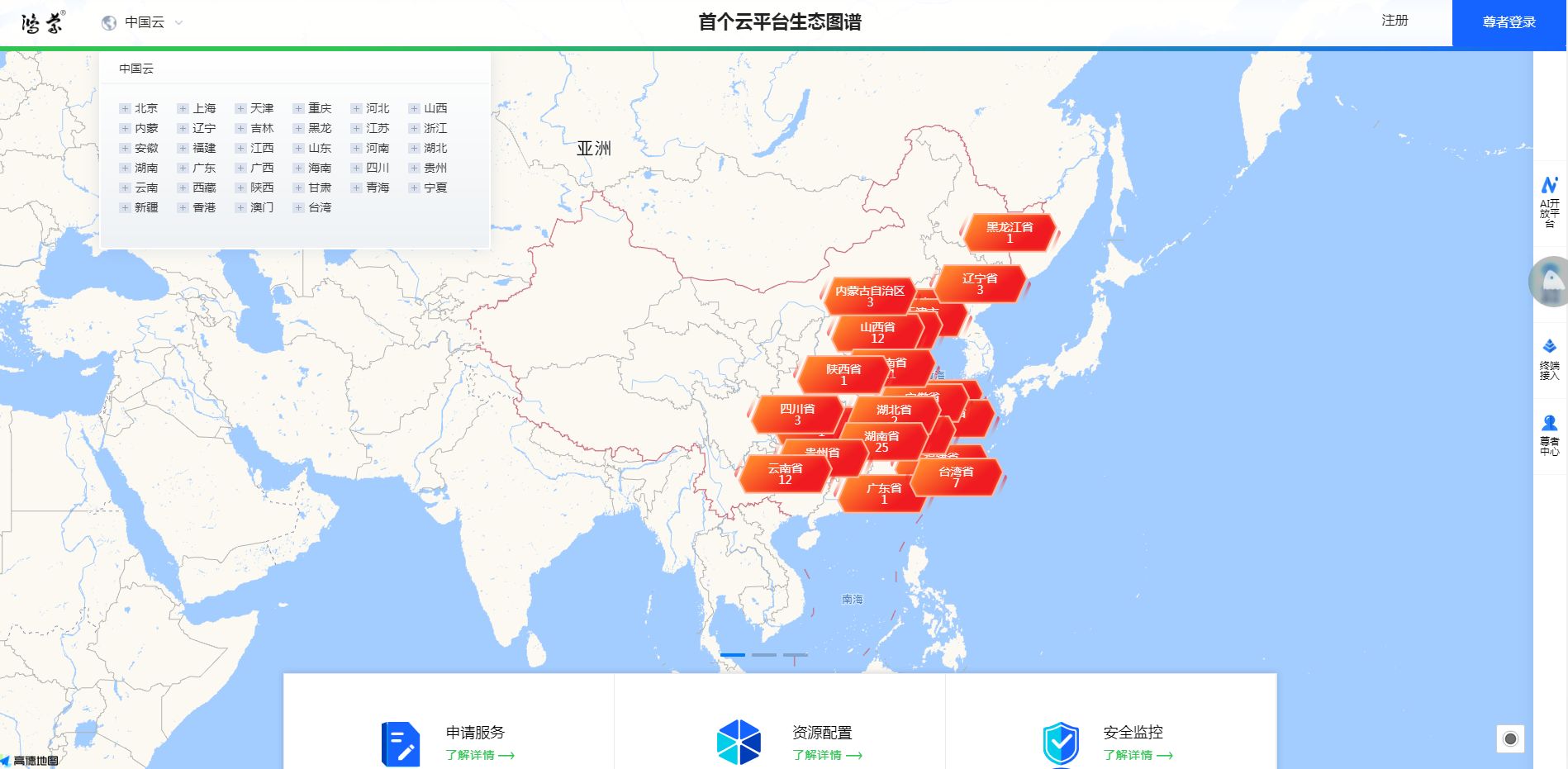The width and height of the screenshot is (1568, 769).
Task: Select the 湖南省 map marker
Action: (x=881, y=441)
